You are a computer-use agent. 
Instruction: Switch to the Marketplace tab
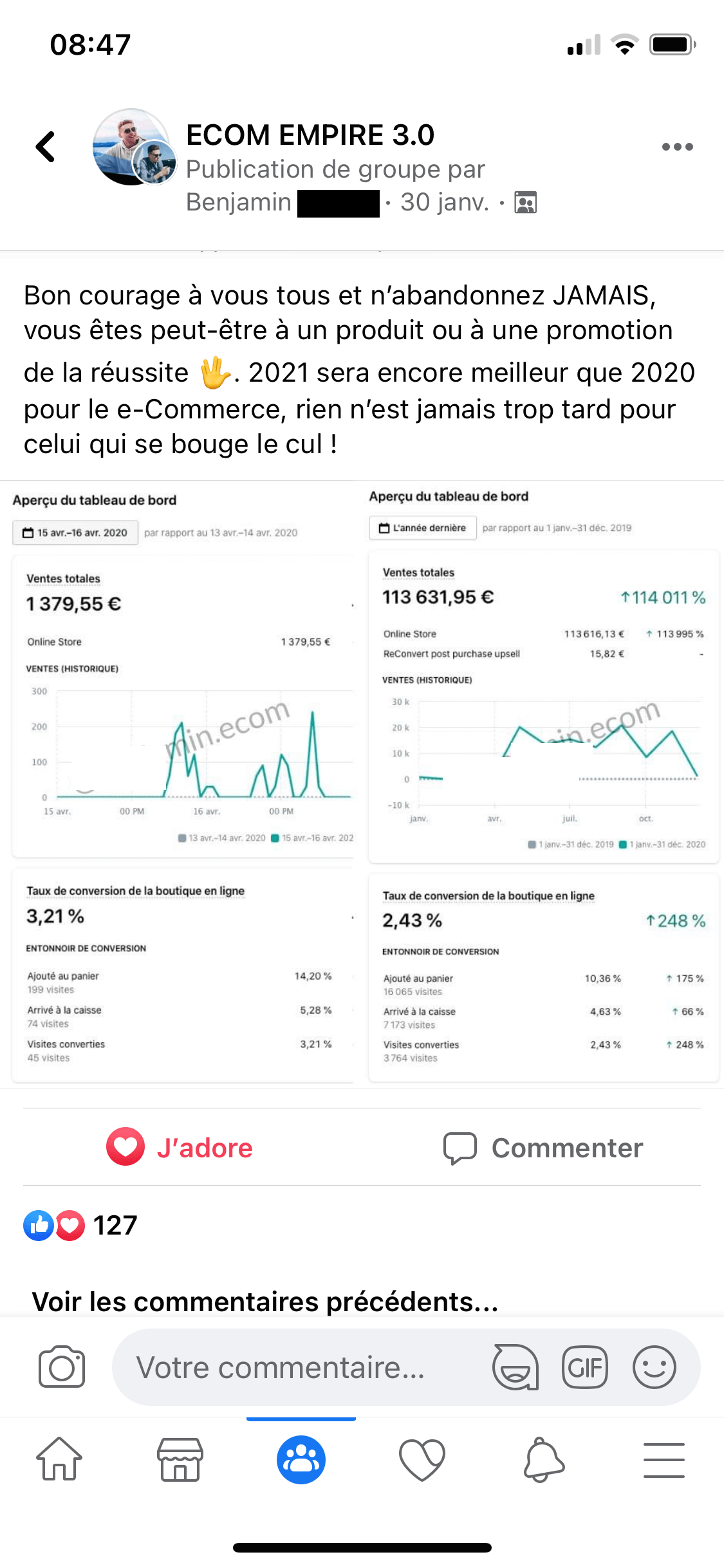coord(180,1459)
